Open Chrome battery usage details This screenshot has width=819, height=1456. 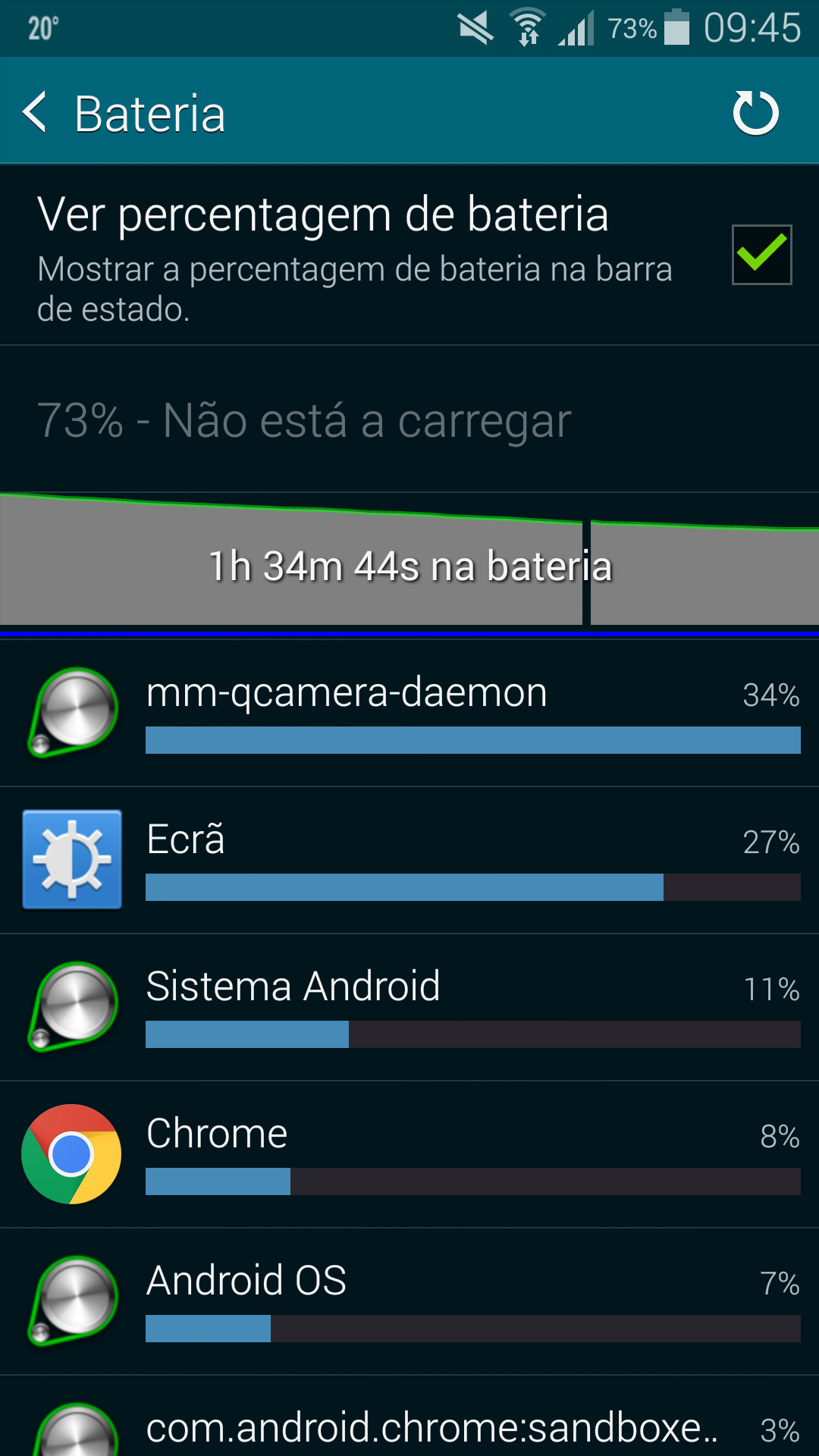409,1154
